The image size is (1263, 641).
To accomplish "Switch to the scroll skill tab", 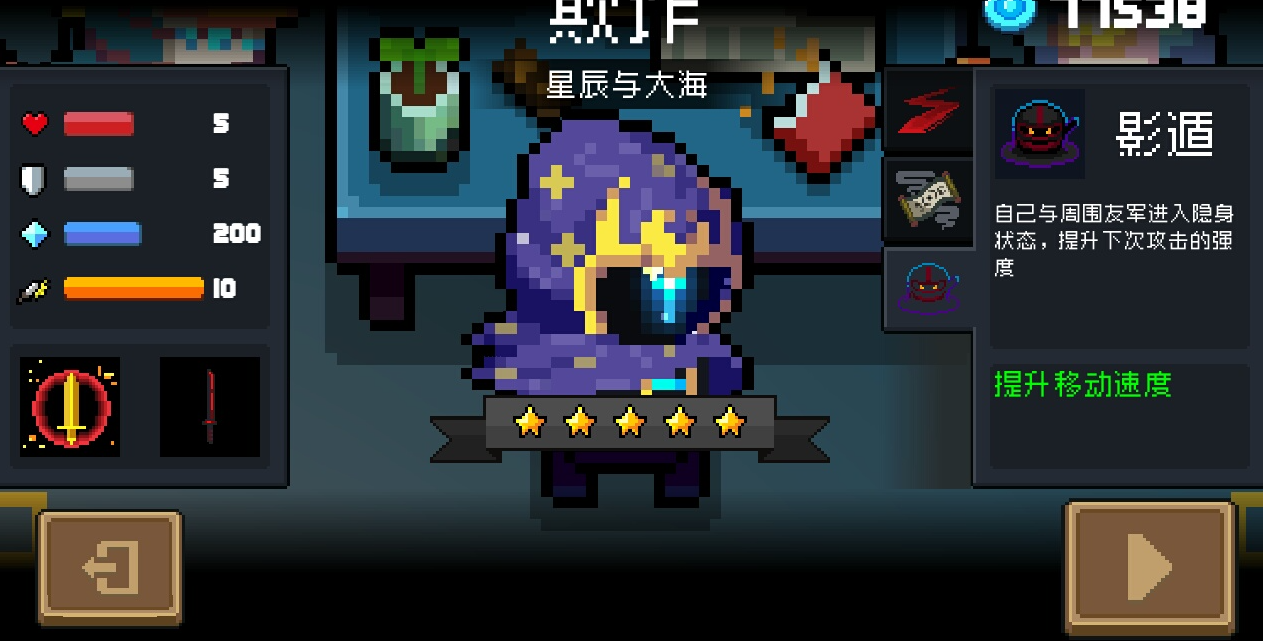I will point(928,201).
